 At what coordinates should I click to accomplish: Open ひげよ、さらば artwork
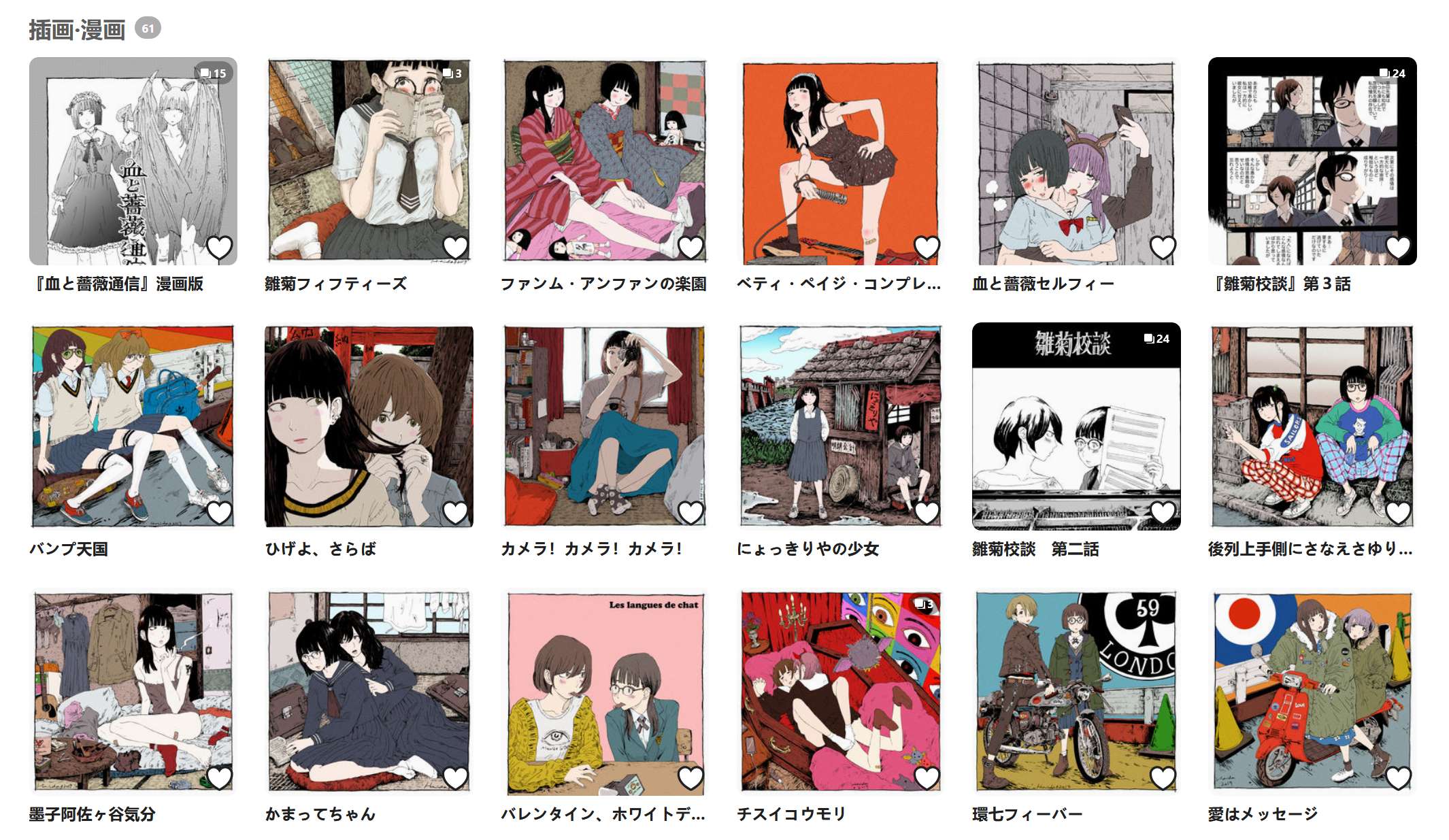[x=368, y=426]
